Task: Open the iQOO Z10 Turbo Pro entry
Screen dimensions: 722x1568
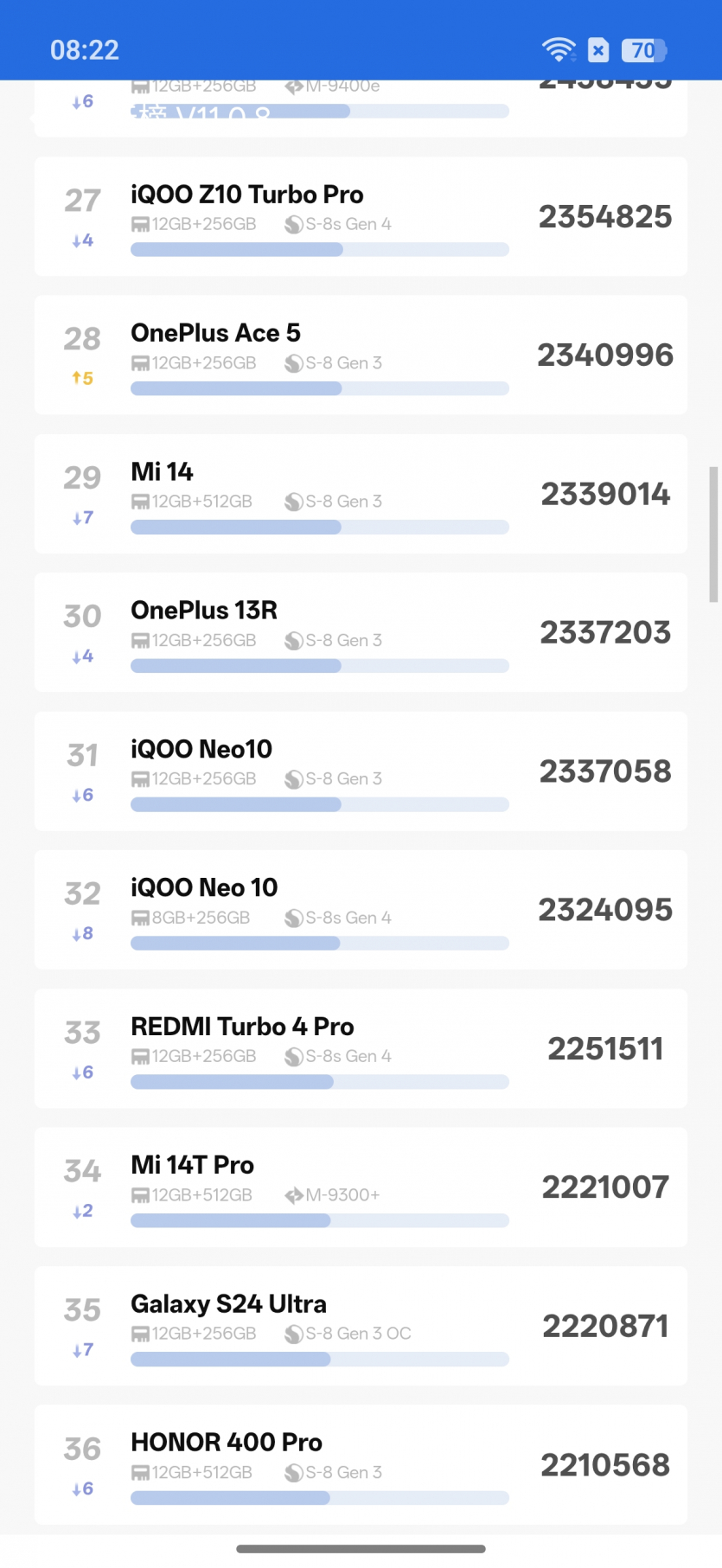Action: (x=361, y=216)
